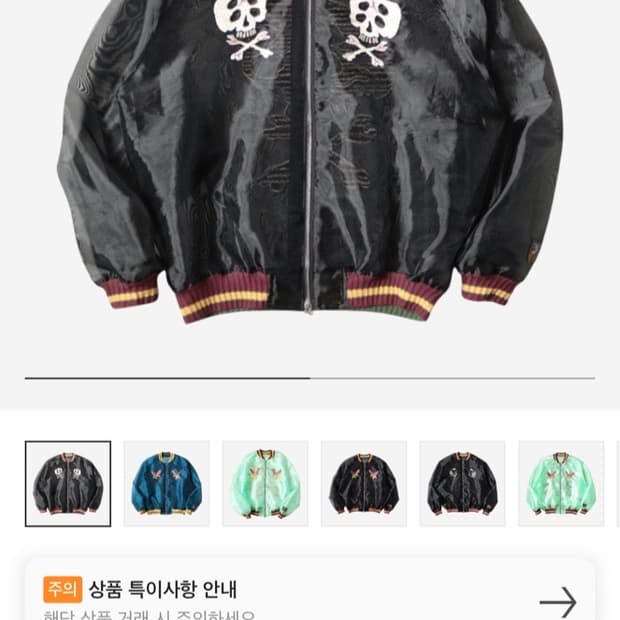Viewport: 620px width, 620px height.
Task: Select the blue jacket thumbnail
Action: tap(166, 484)
